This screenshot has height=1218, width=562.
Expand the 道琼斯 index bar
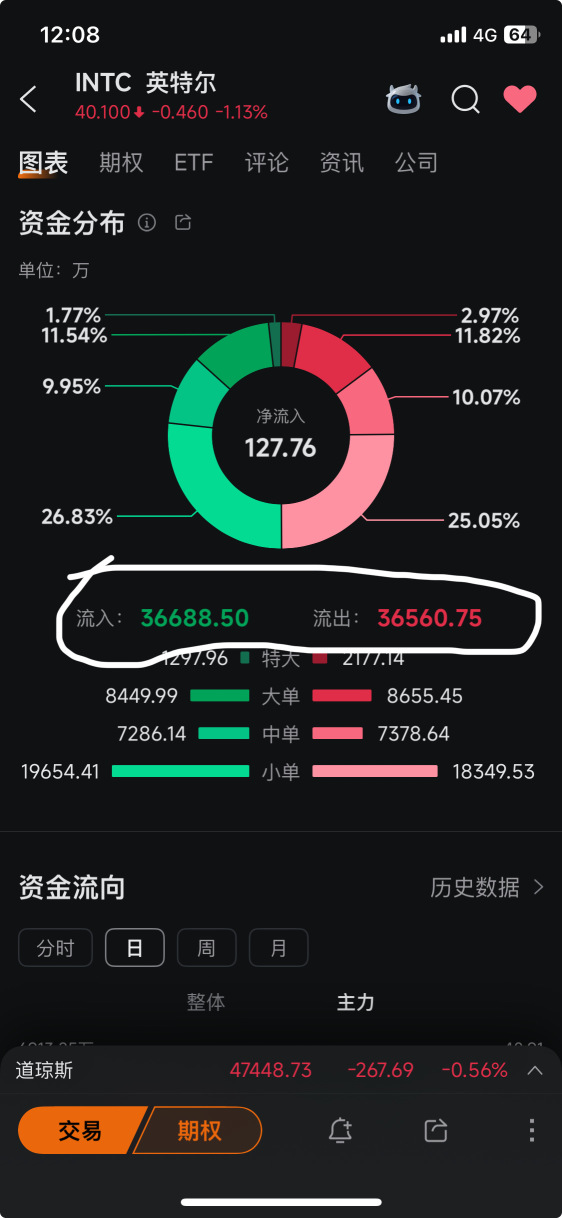535,1071
